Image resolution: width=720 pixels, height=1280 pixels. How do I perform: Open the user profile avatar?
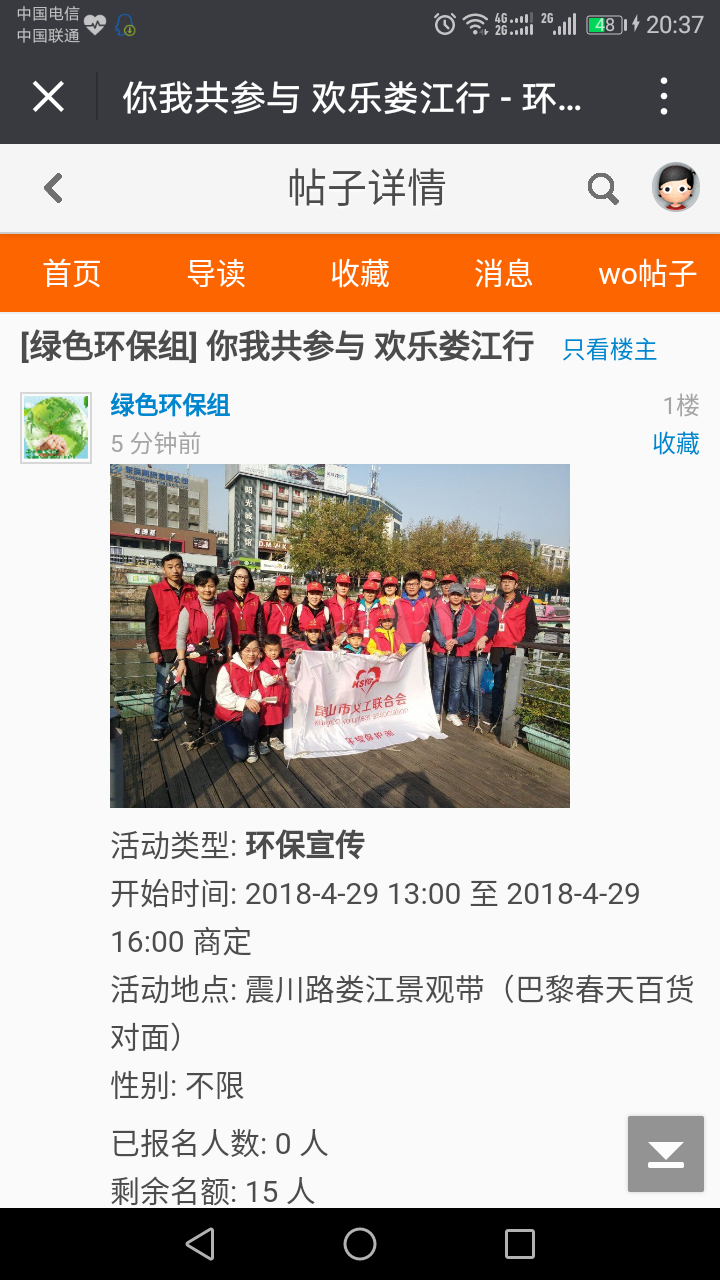(x=676, y=187)
